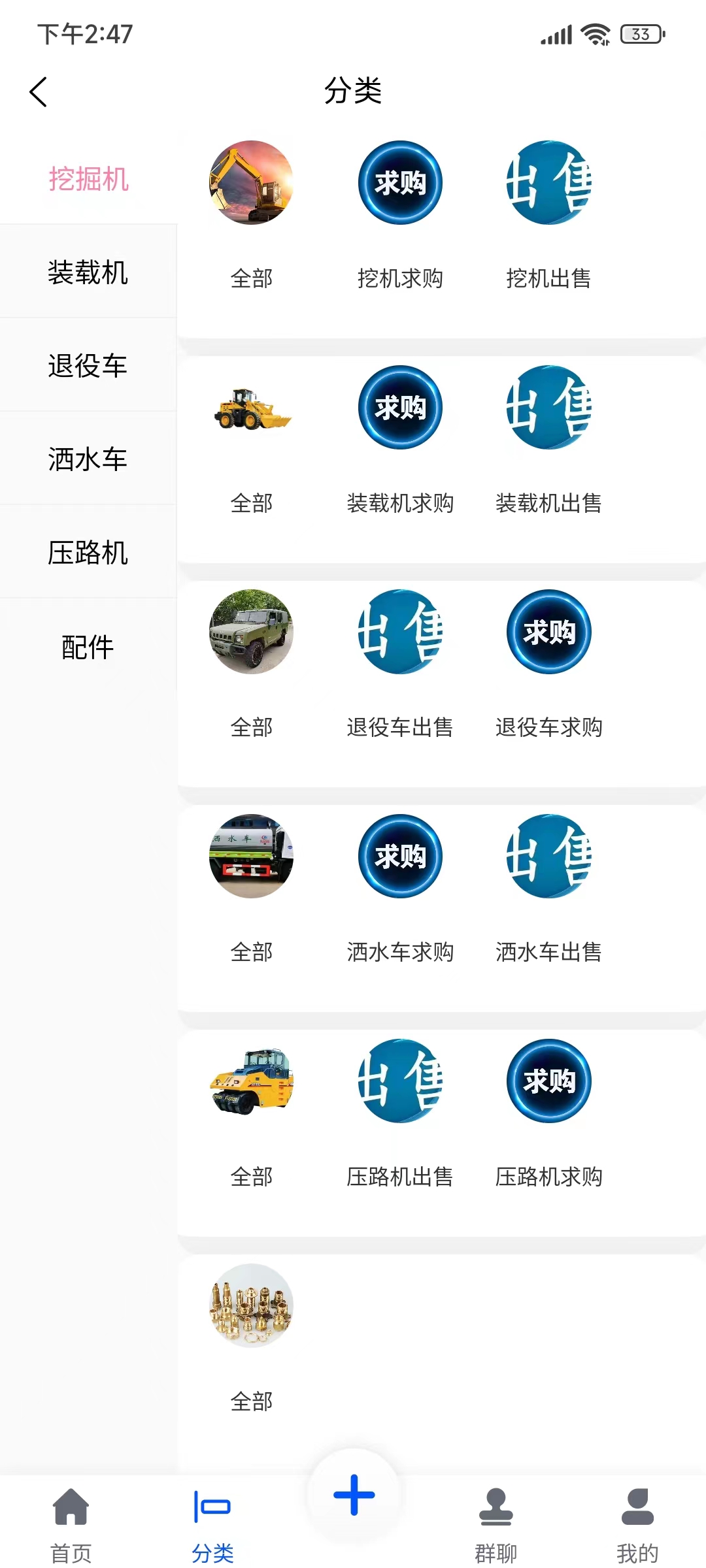Tap the parts photo under 配件
Image resolution: width=706 pixels, height=1568 pixels.
pyautogui.click(x=252, y=1307)
